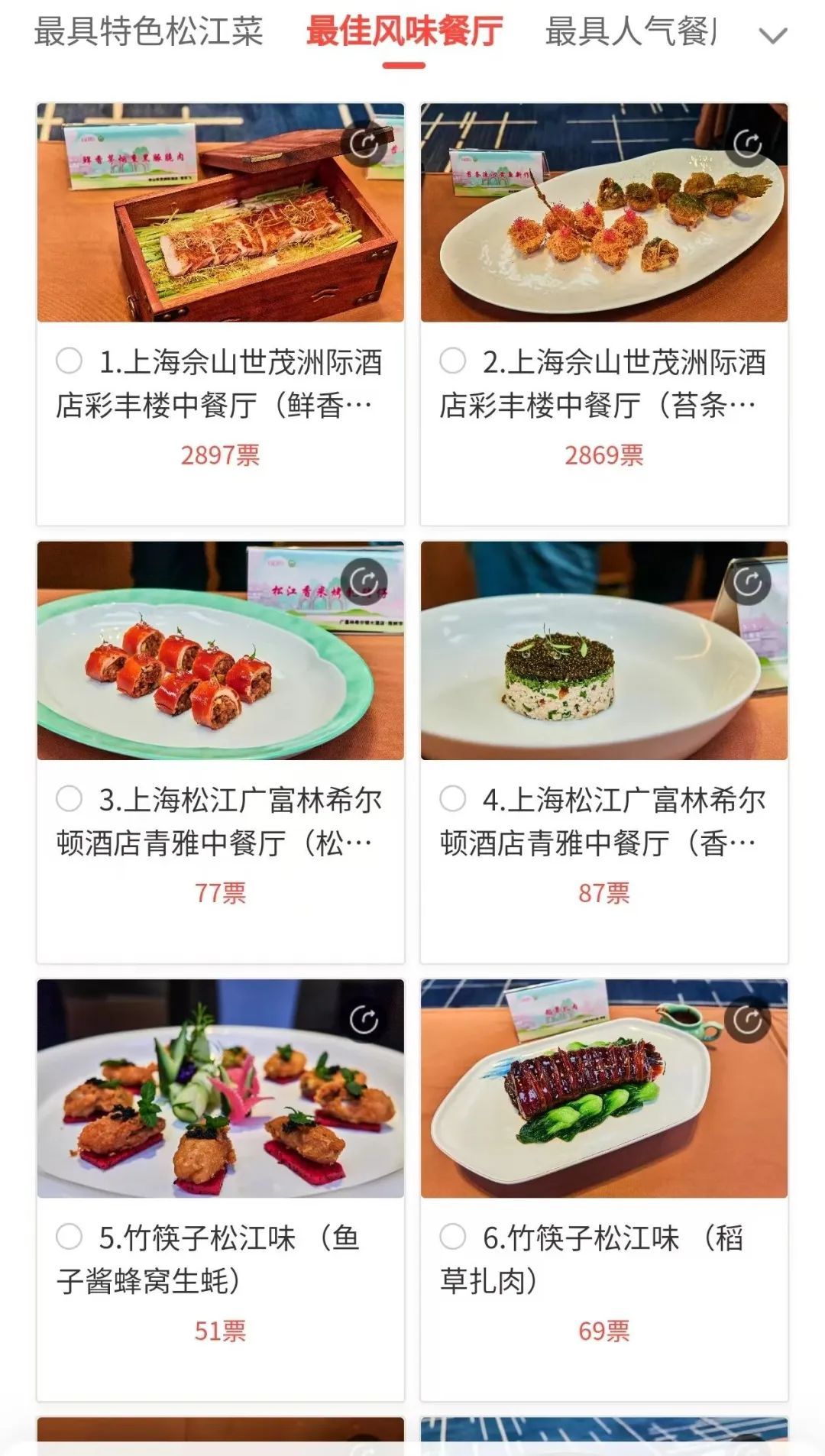Viewport: 825px width, 1456px height.
Task: Select the radio button for option 1 (鲜香…)
Action: coord(69,361)
